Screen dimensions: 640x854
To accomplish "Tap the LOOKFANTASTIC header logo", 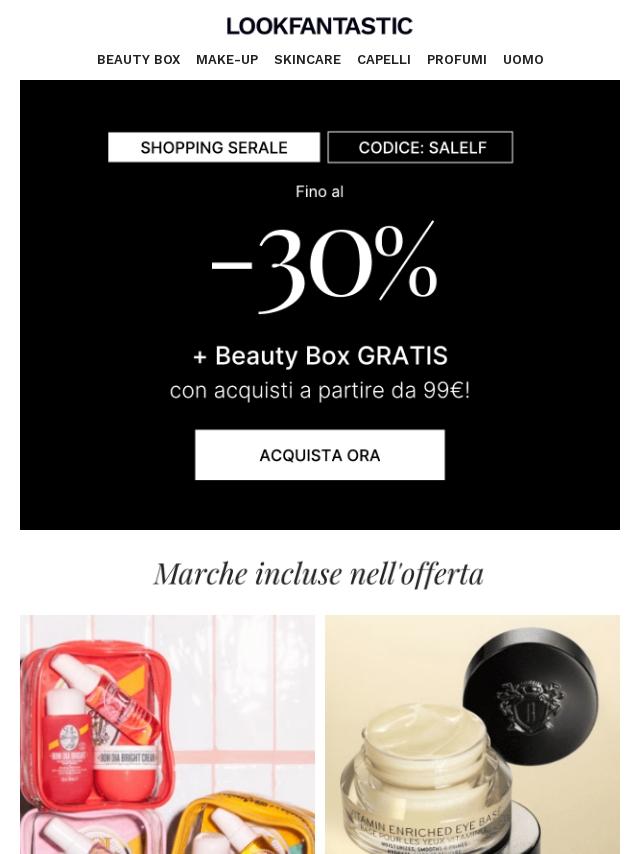I will [x=320, y=26].
